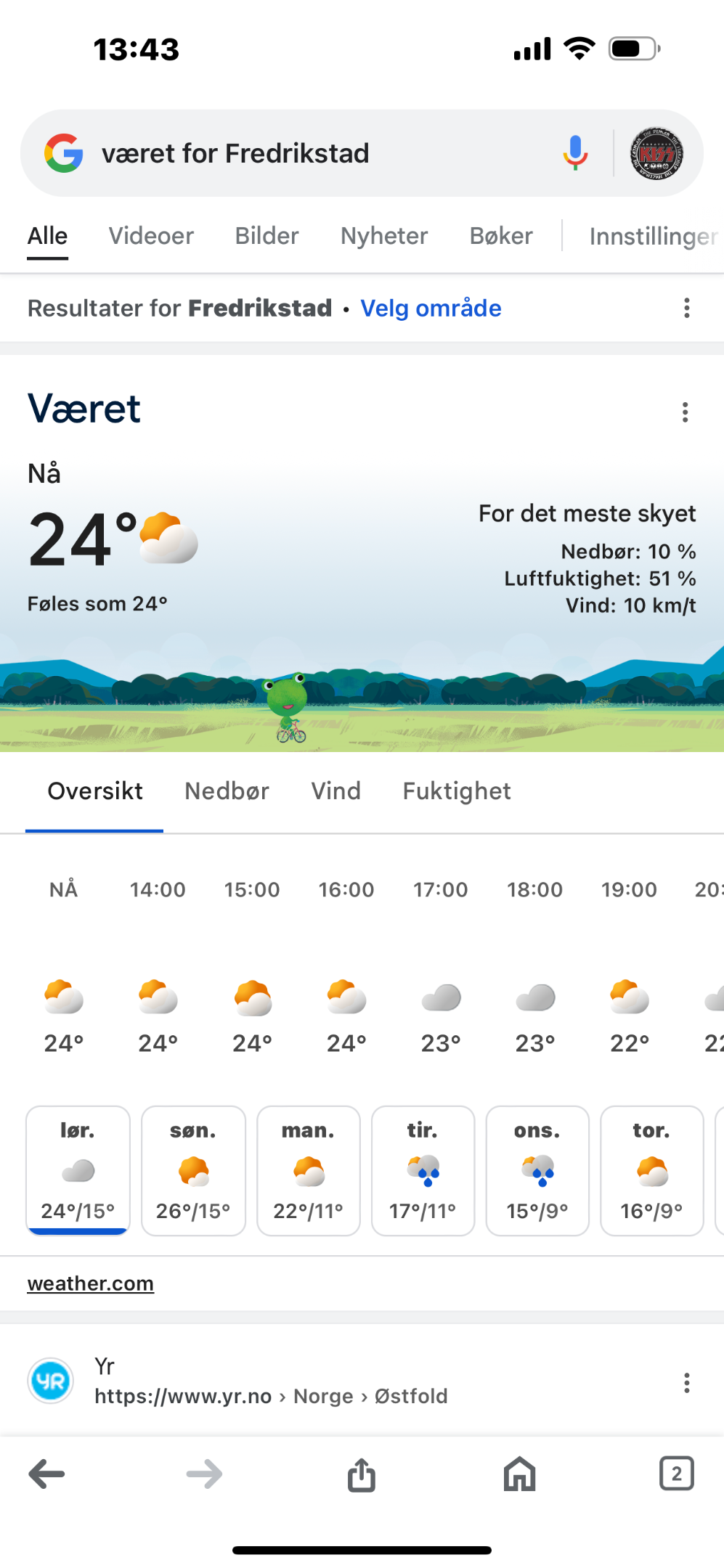Switch to the Videoer tab
Viewport: 724px width, 1568px height.
[151, 236]
